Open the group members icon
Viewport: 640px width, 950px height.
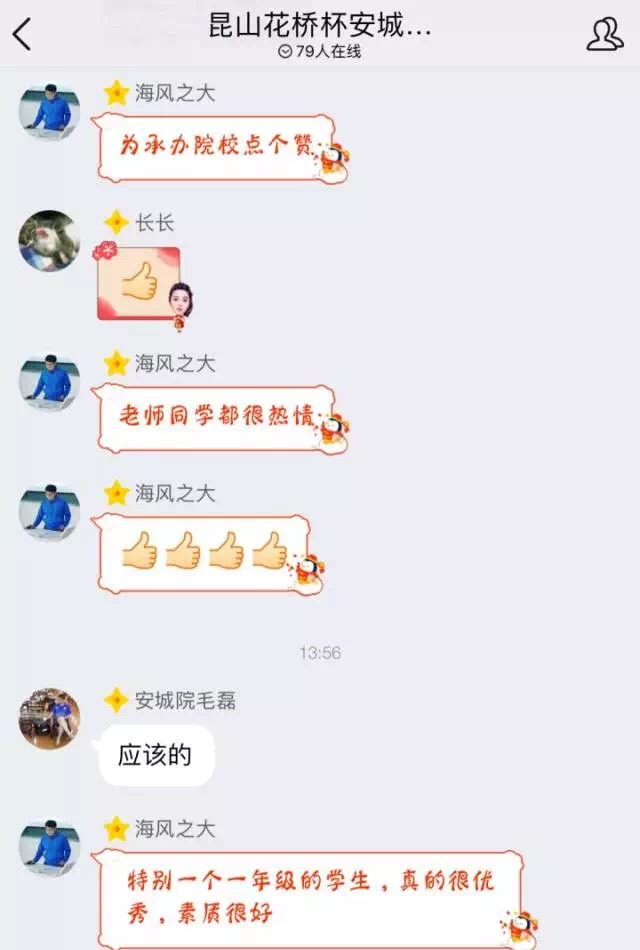tap(604, 34)
